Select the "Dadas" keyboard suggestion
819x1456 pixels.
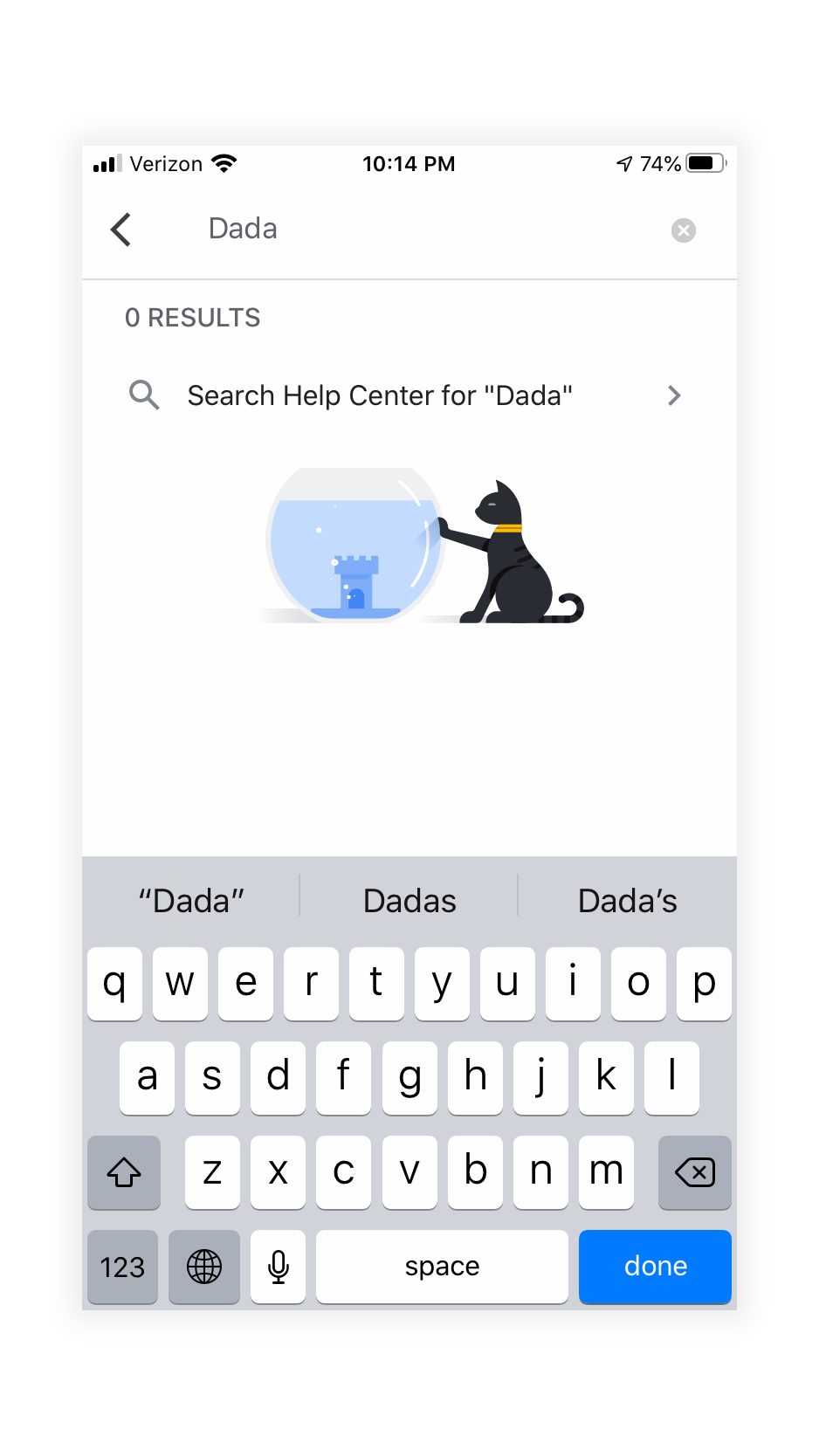pyautogui.click(x=409, y=900)
